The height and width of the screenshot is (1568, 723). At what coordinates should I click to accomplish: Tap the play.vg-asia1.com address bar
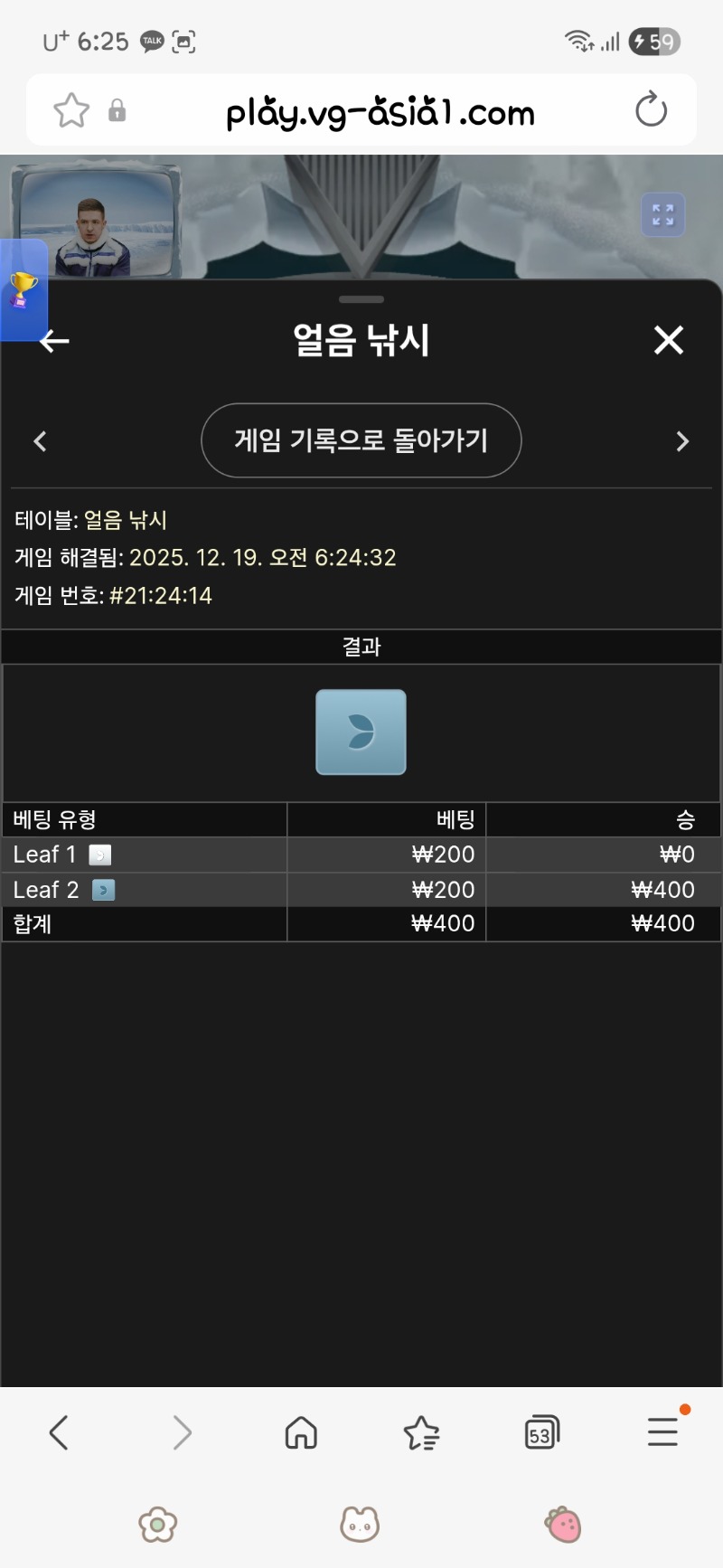(x=380, y=113)
